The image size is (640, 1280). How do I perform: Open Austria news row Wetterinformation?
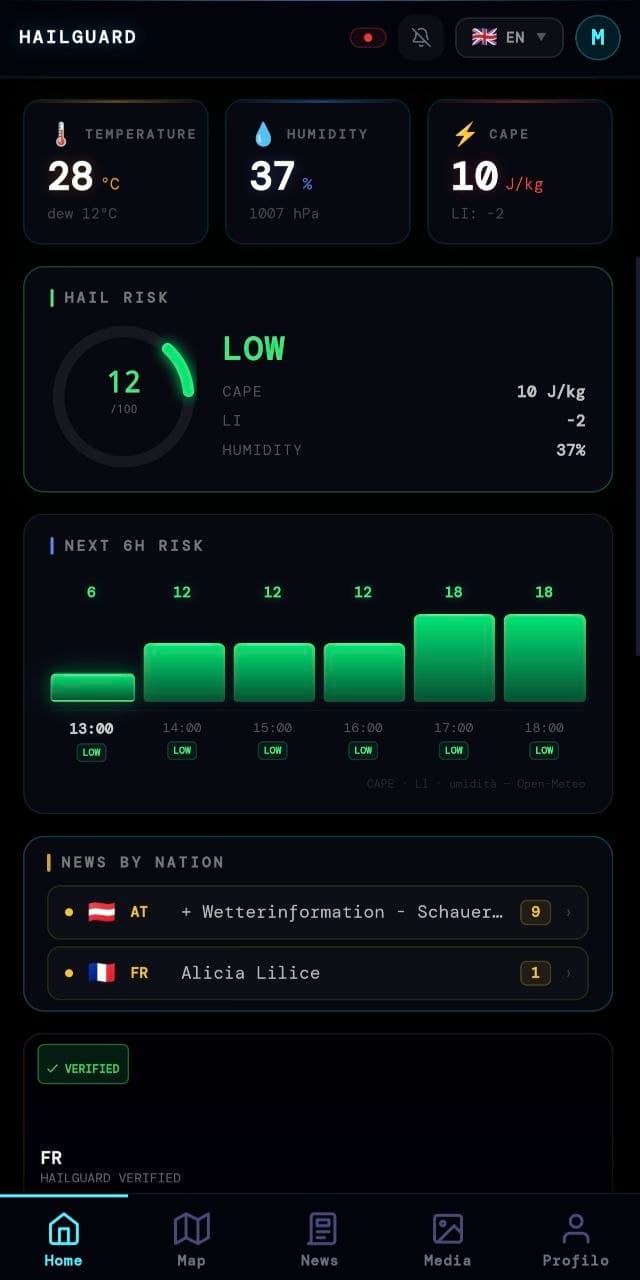pyautogui.click(x=318, y=912)
